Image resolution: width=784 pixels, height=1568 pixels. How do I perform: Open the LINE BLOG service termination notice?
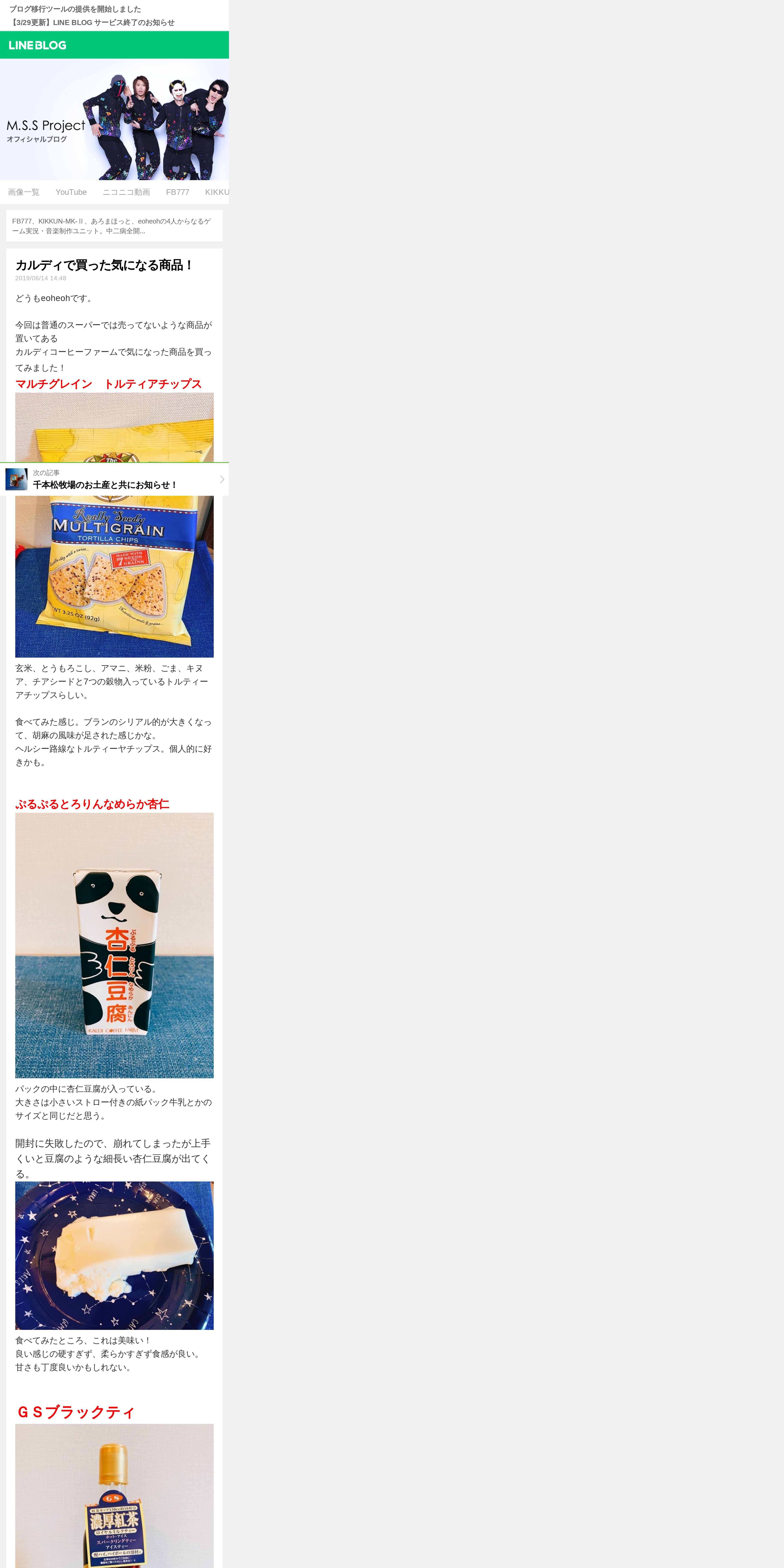[x=92, y=23]
